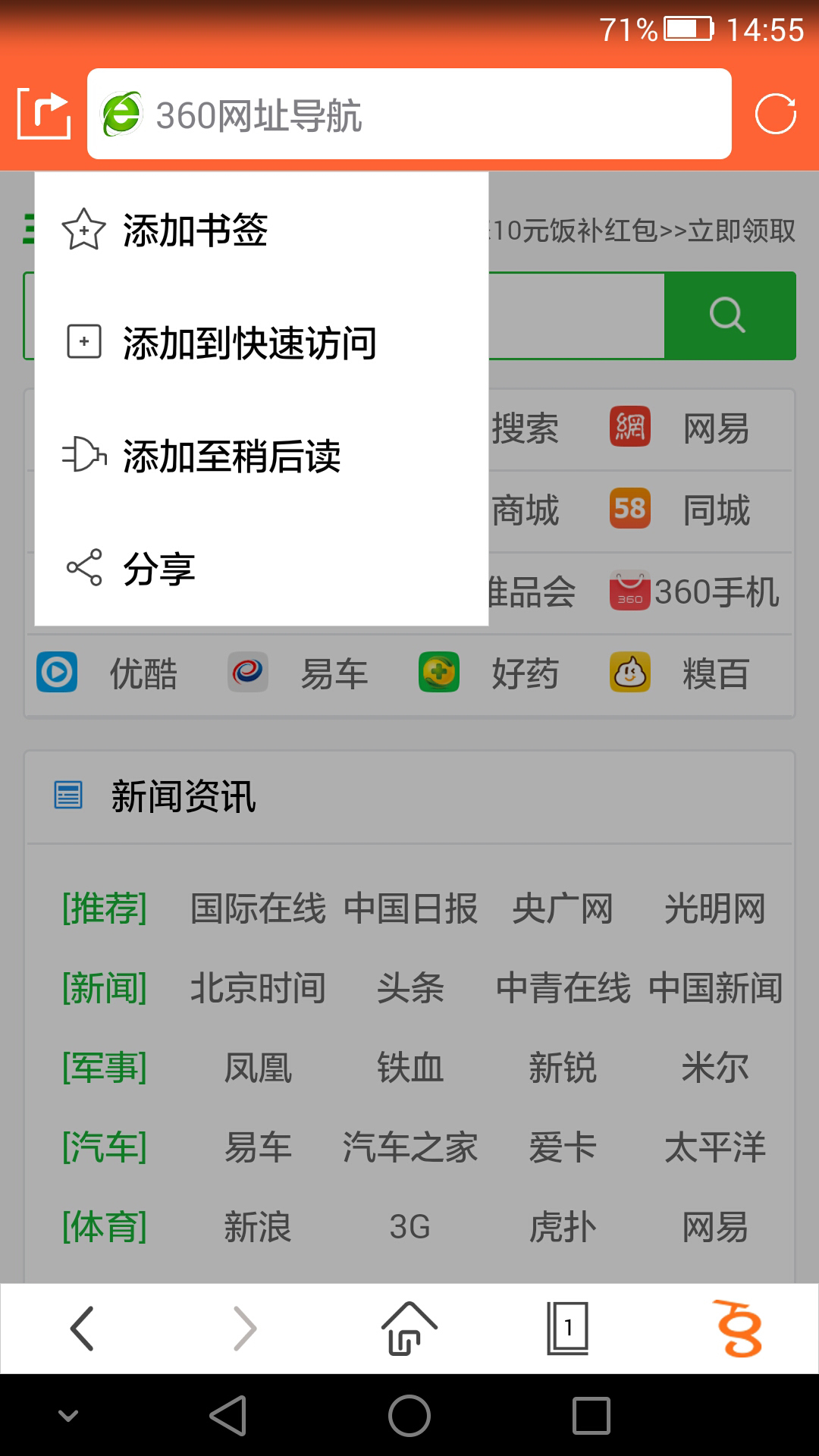Tap 分享 to share page
The height and width of the screenshot is (1456, 819).
(x=159, y=568)
